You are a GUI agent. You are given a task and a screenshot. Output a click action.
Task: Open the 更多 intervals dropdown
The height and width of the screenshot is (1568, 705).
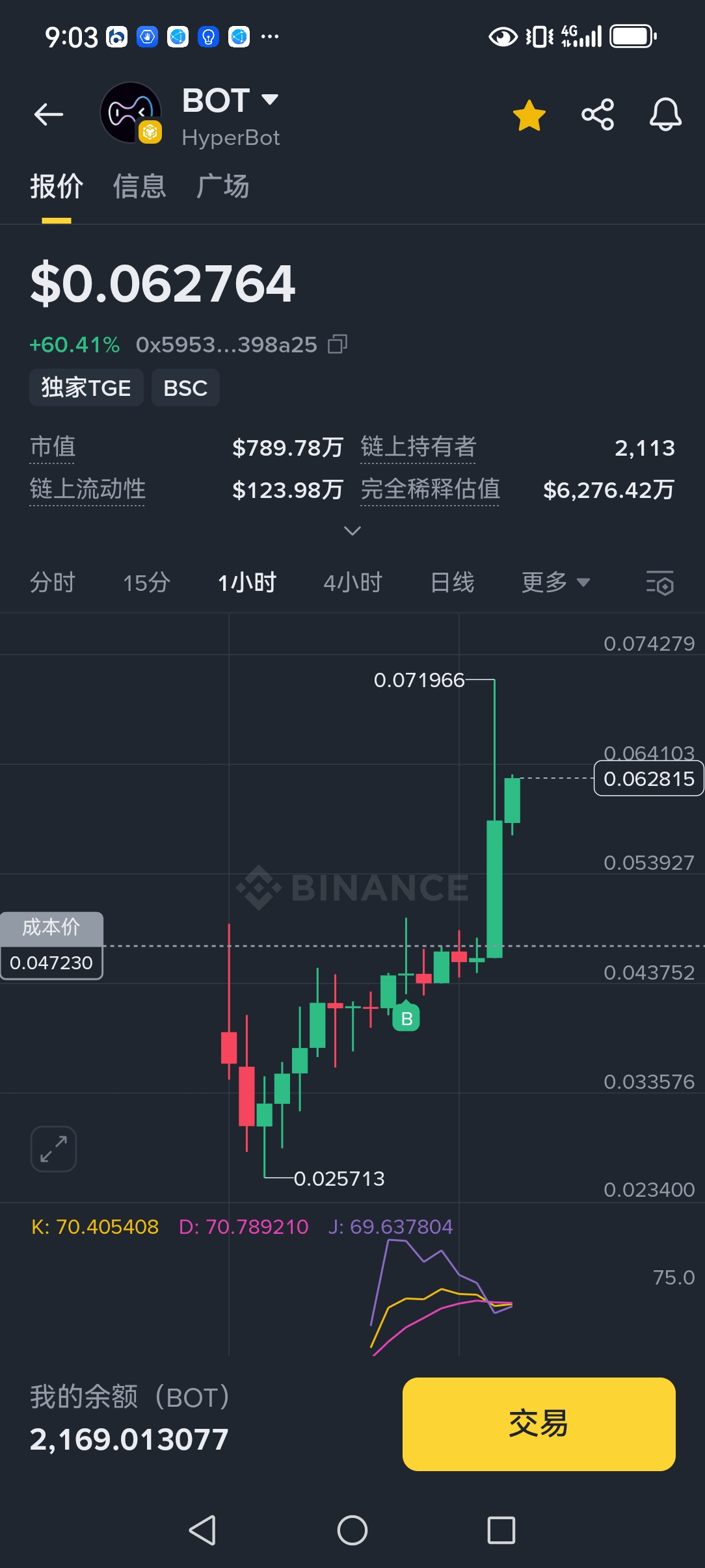point(555,582)
